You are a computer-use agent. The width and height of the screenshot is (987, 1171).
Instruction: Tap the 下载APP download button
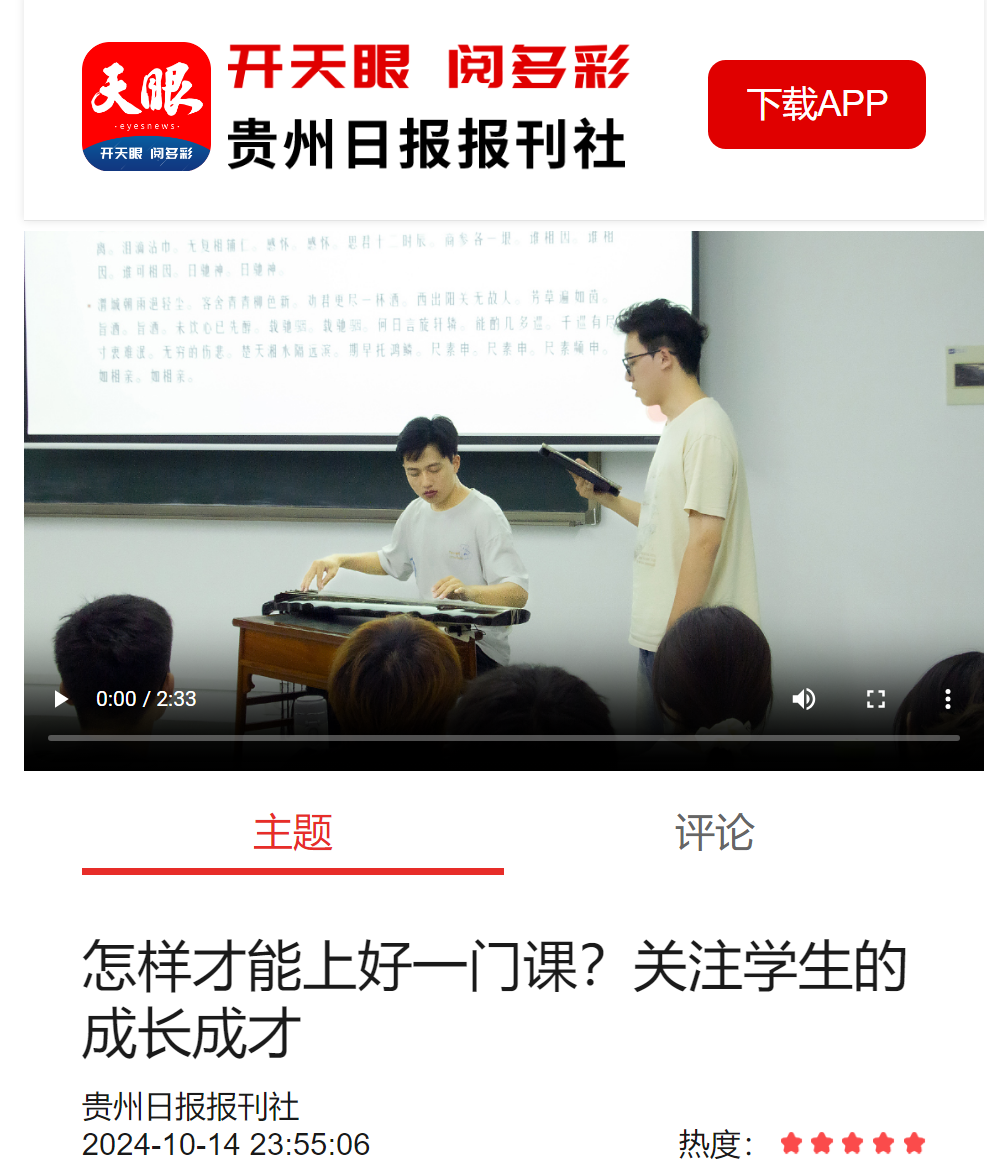[x=816, y=104]
